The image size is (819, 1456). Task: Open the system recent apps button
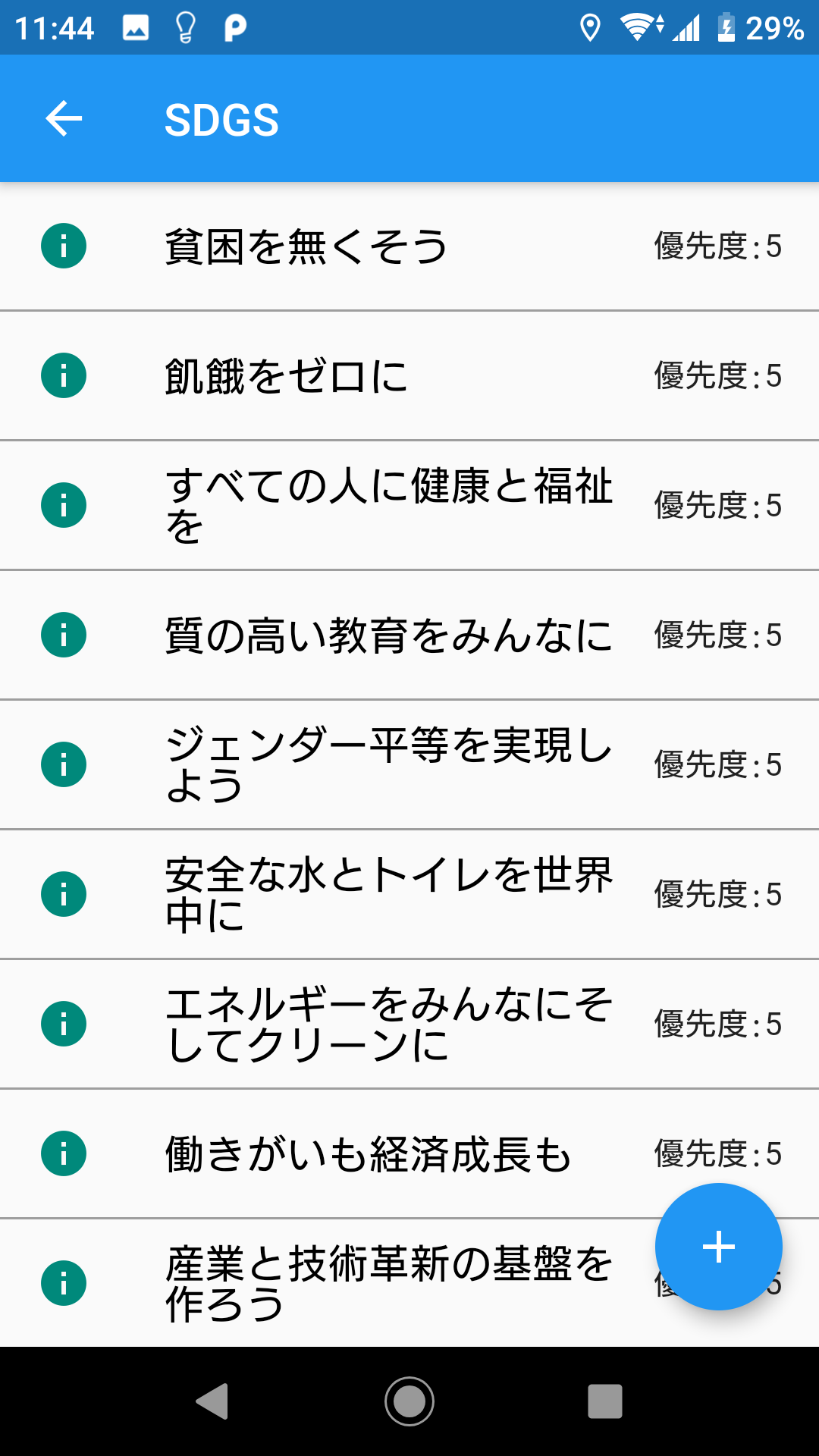pyautogui.click(x=605, y=1401)
